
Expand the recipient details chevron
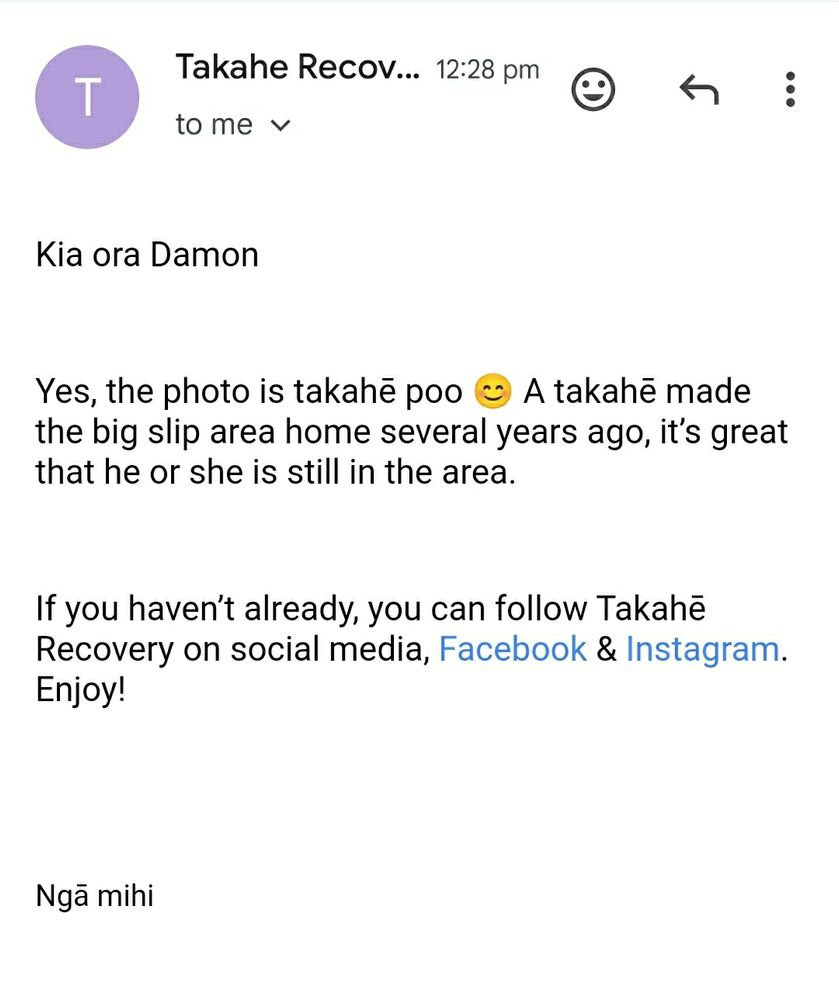click(x=280, y=126)
